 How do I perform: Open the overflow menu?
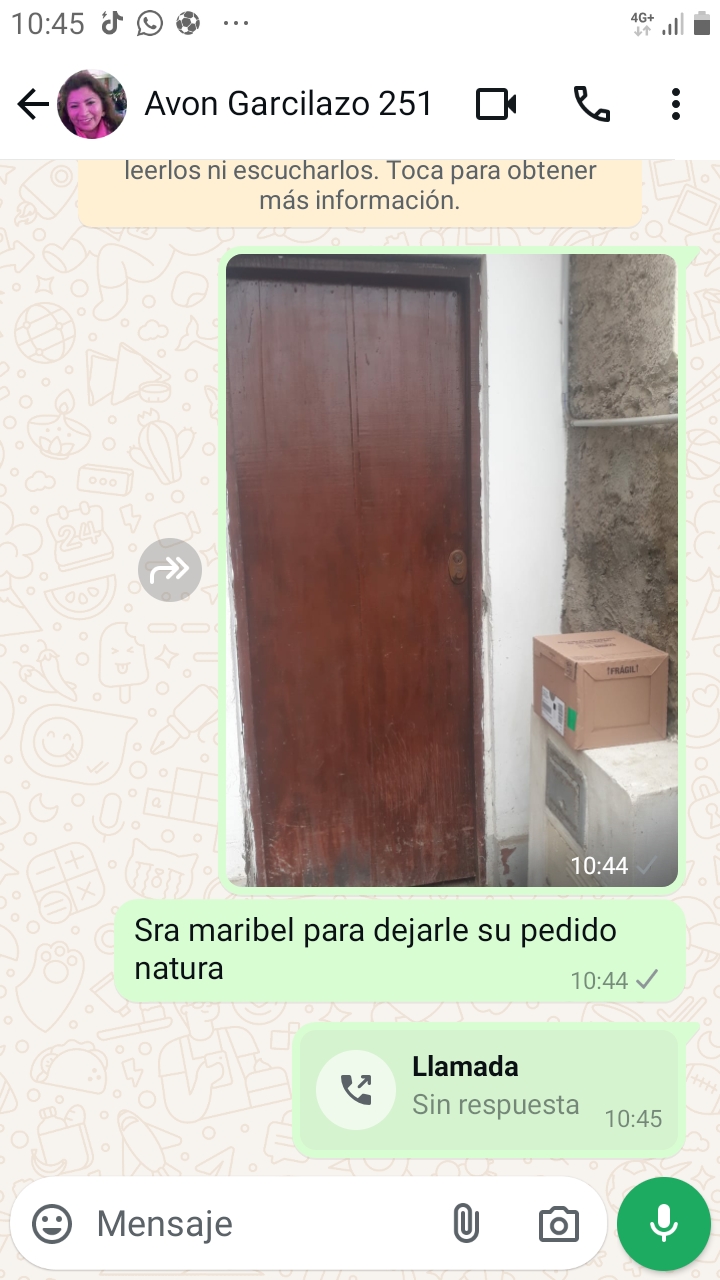pos(676,104)
